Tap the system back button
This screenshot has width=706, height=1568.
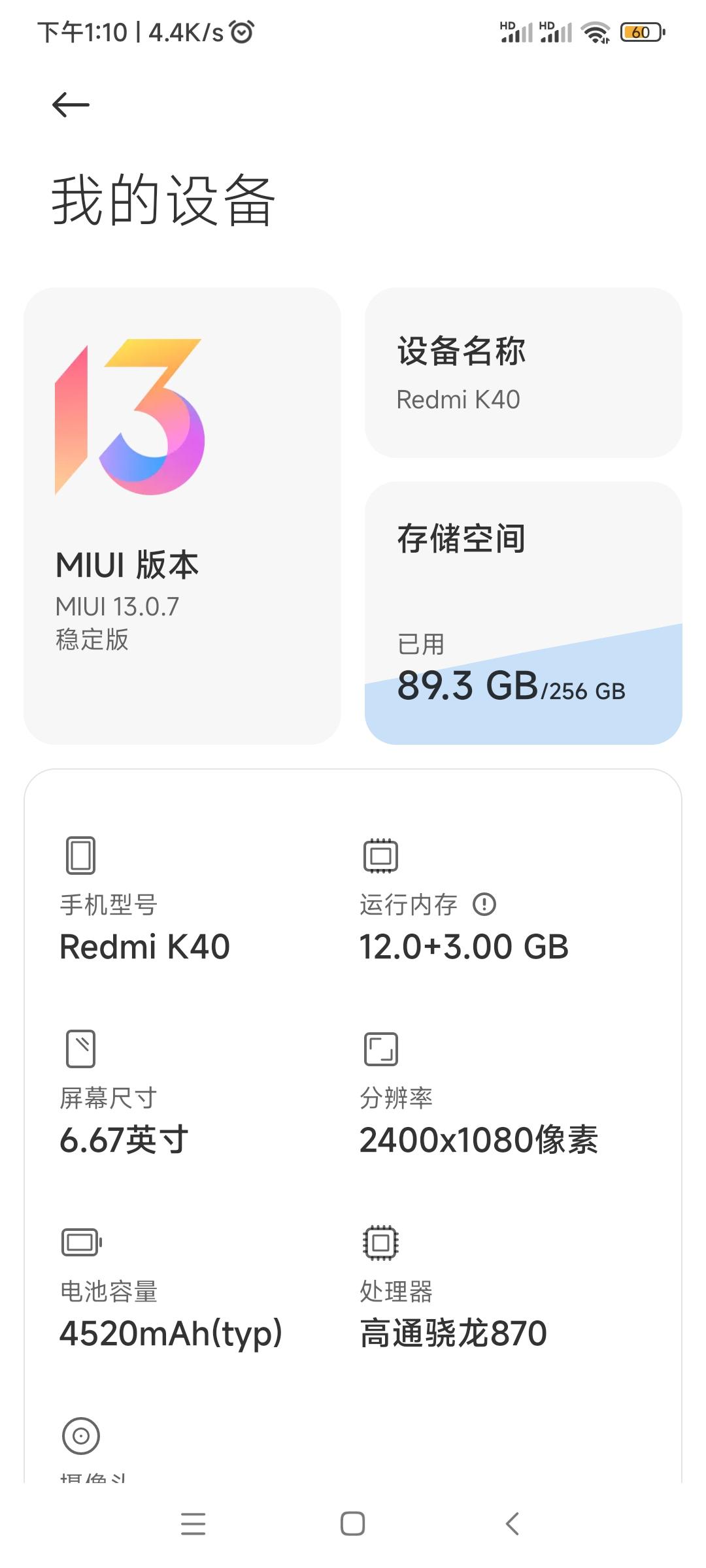(513, 1524)
